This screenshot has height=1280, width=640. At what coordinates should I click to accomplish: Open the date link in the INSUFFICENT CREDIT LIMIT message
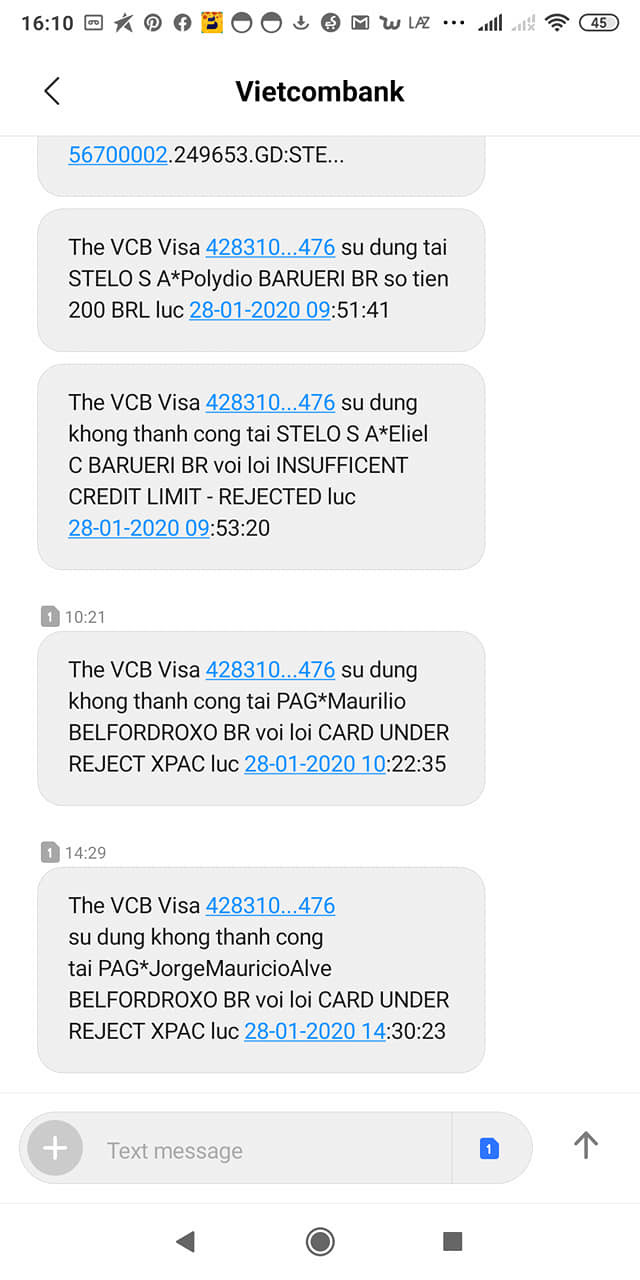[x=139, y=528]
